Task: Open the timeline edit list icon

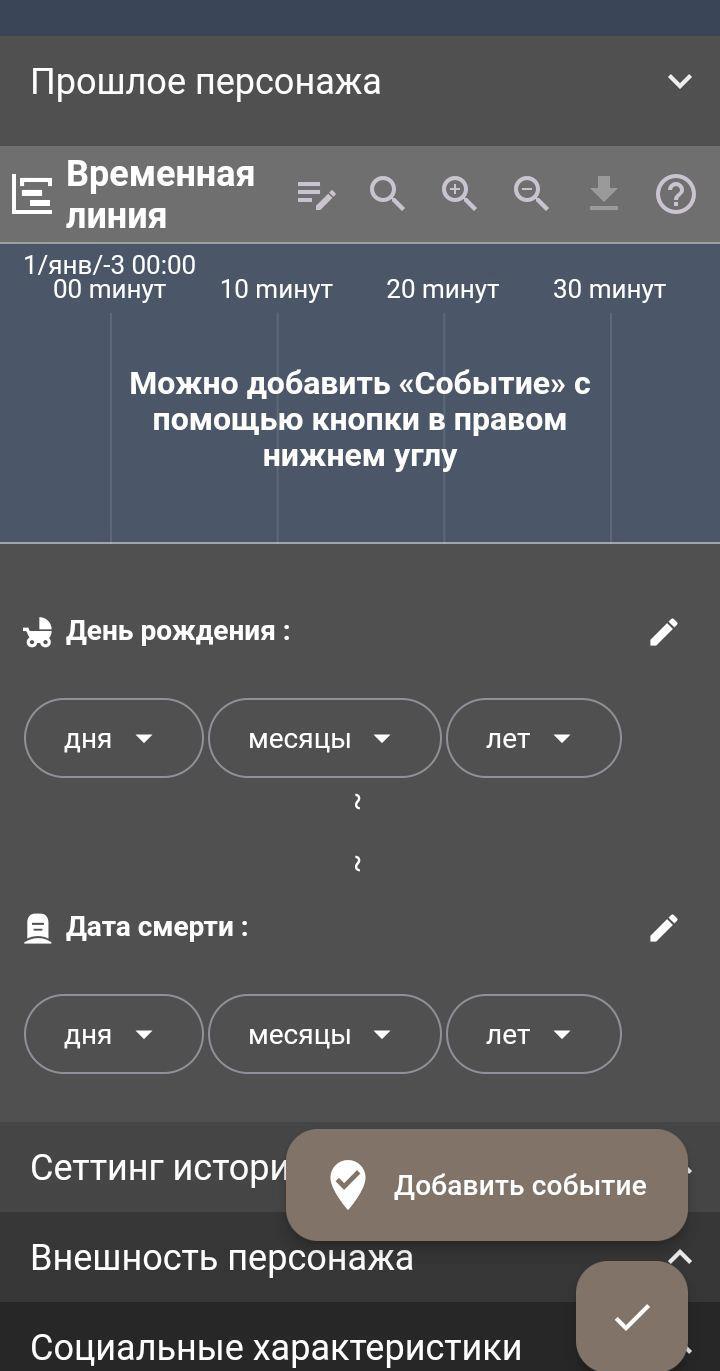Action: pyautogui.click(x=316, y=194)
